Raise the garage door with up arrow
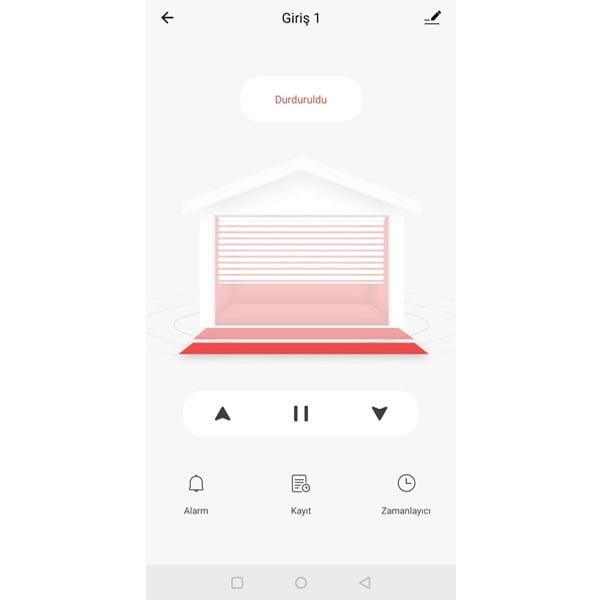The height and width of the screenshot is (600, 600). pos(223,413)
